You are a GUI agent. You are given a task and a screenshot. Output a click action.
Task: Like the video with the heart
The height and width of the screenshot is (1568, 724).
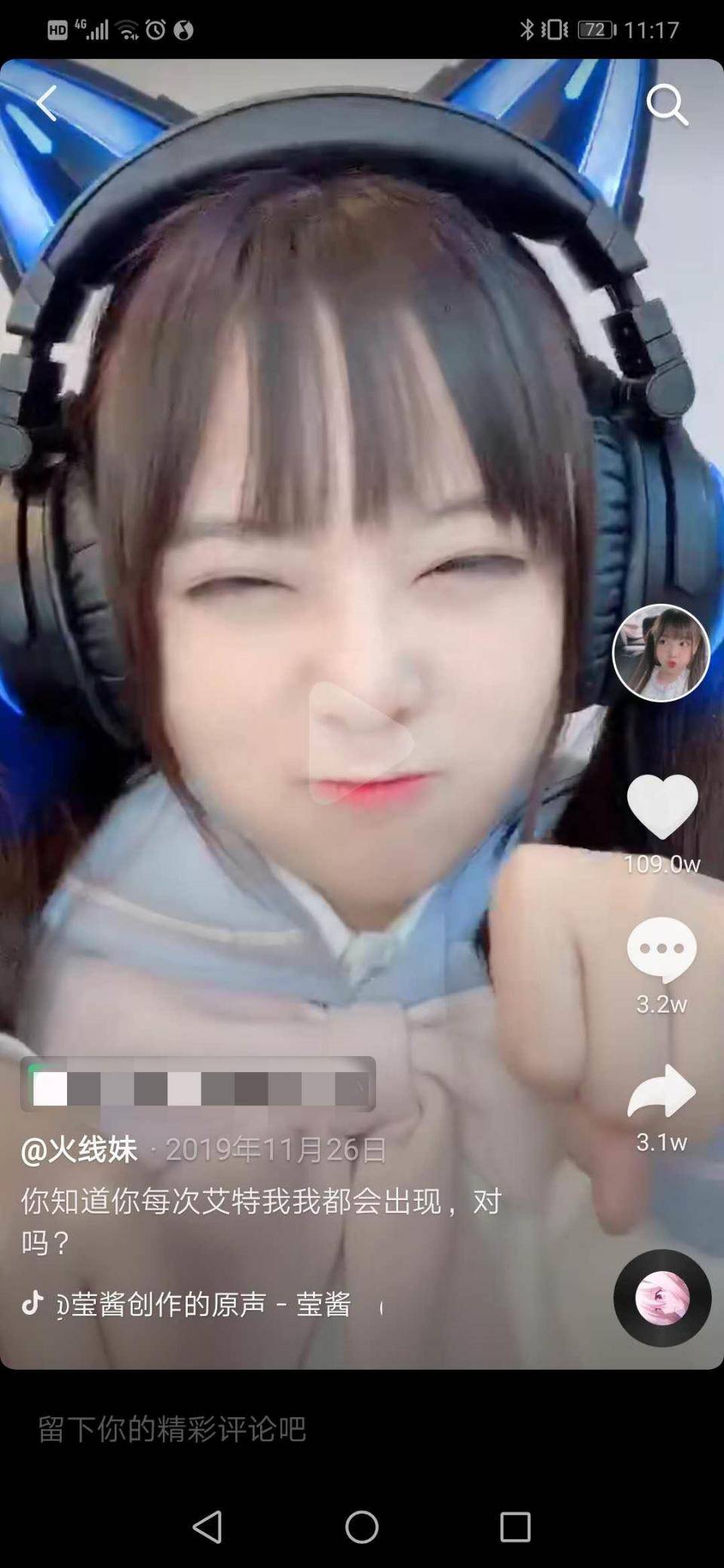pyautogui.click(x=662, y=806)
